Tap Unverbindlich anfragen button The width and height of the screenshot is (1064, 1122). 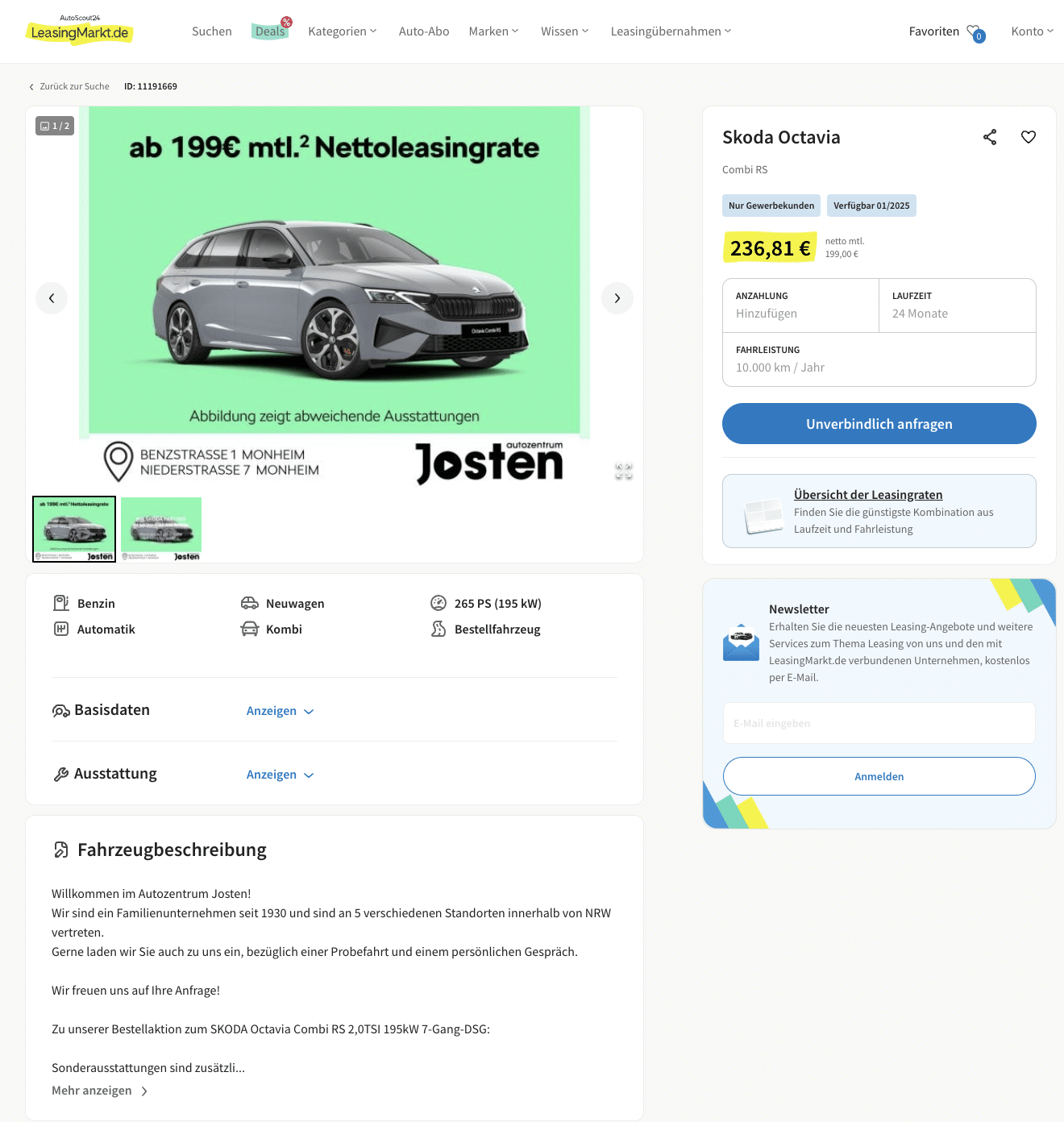tap(879, 424)
